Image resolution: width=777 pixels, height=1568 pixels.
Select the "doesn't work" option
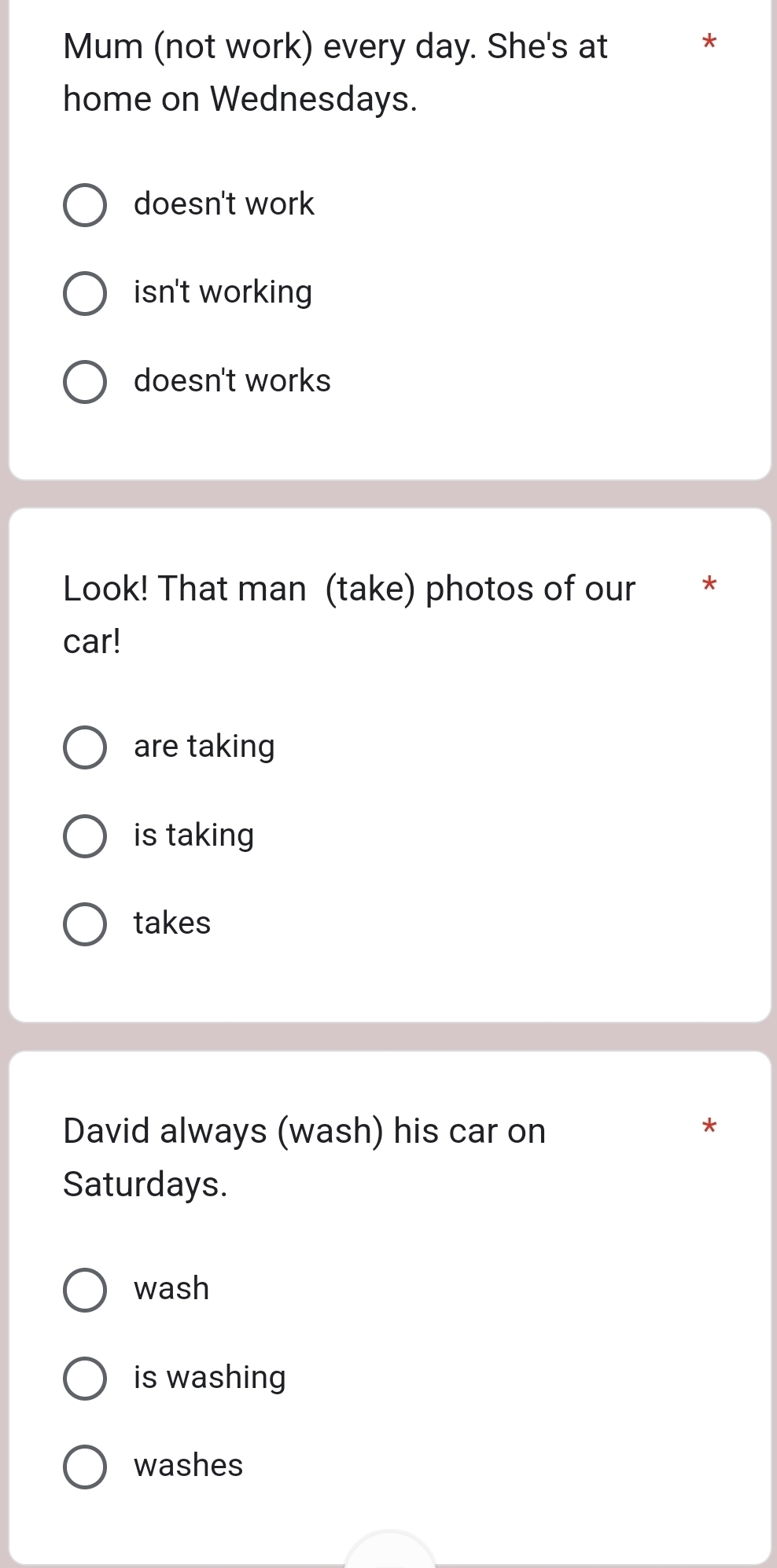pos(85,206)
